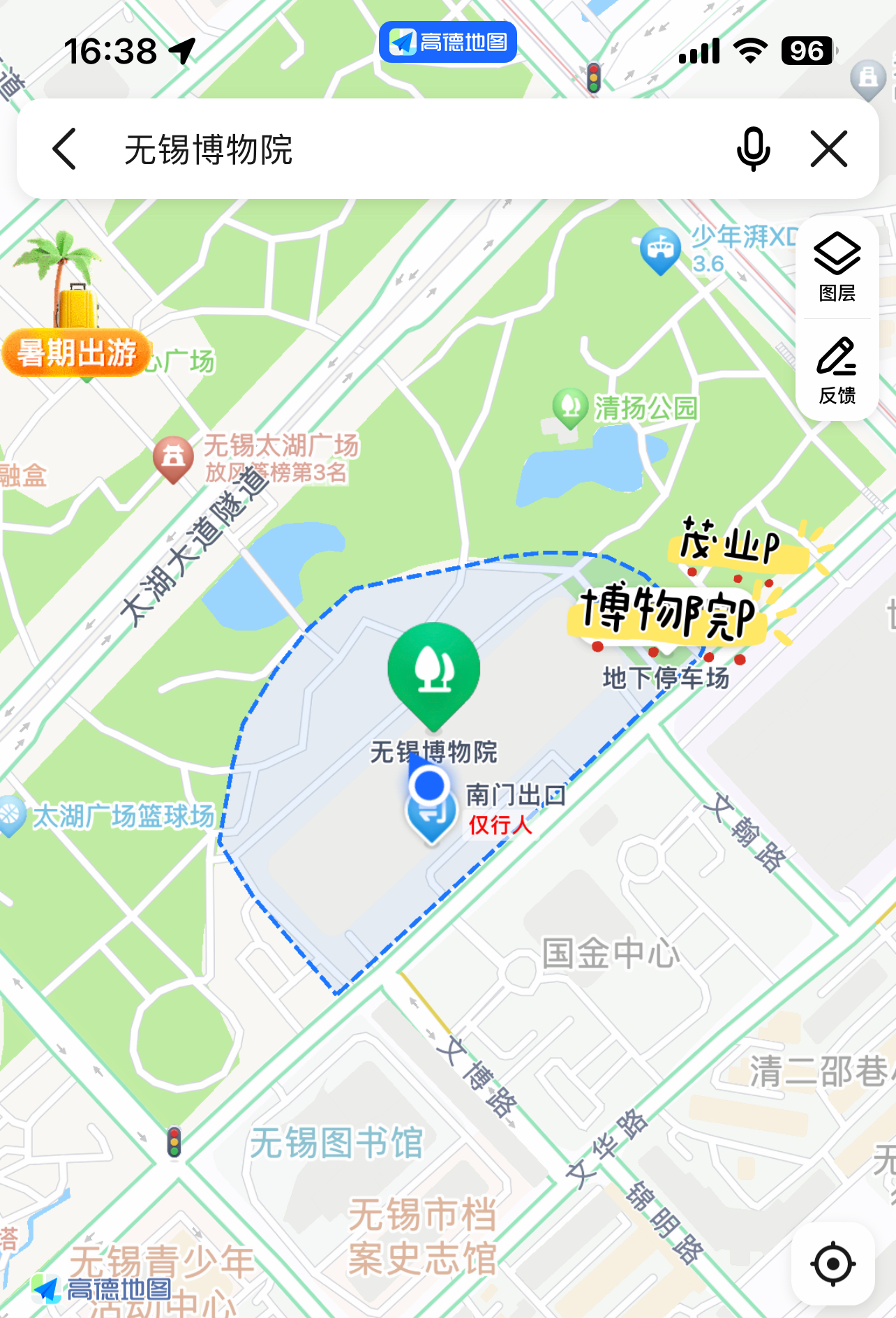Go back using the back arrow
Image resolution: width=896 pixels, height=1318 pixels.
pyautogui.click(x=64, y=149)
